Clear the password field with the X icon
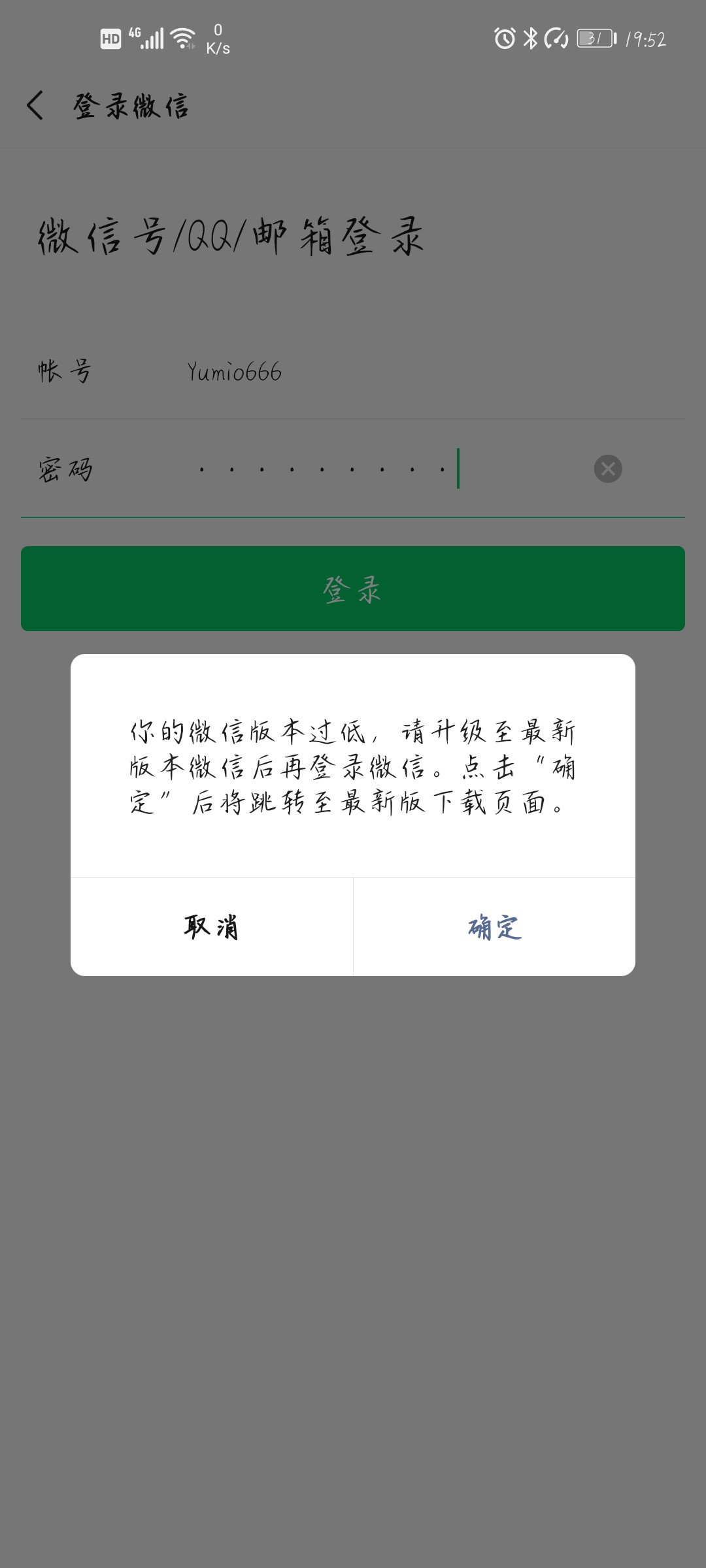The width and height of the screenshot is (706, 1568). [608, 468]
